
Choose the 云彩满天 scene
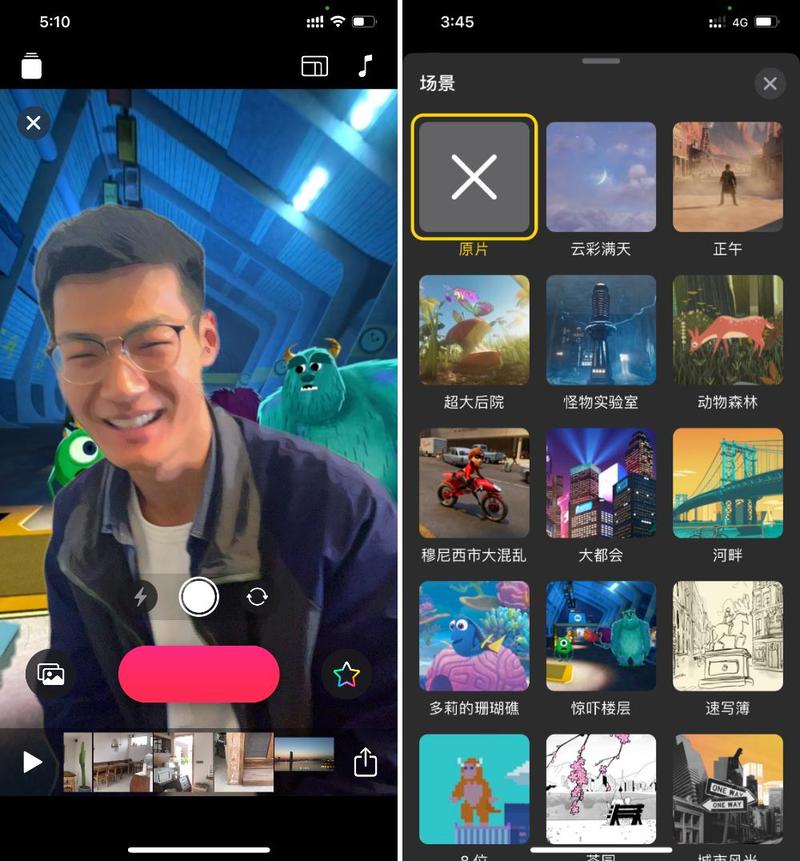(601, 177)
